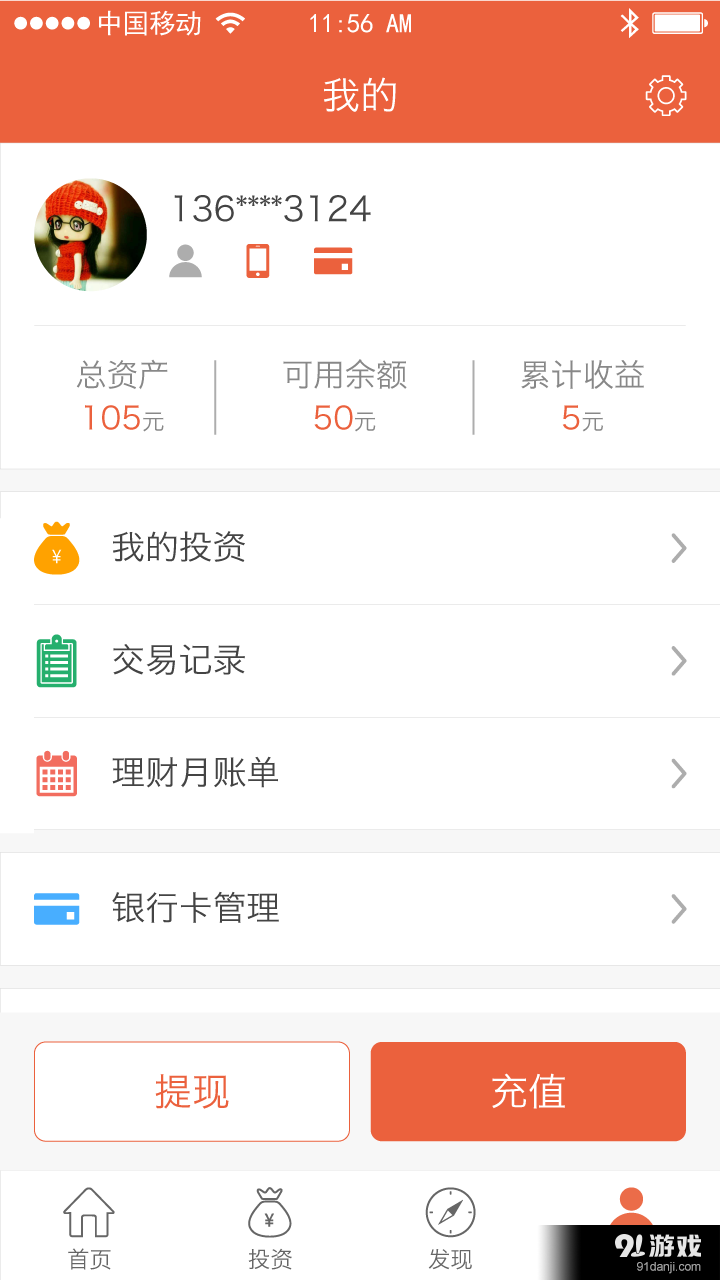Click the green clipboard icon for 交易记录
The image size is (720, 1280).
(57, 660)
